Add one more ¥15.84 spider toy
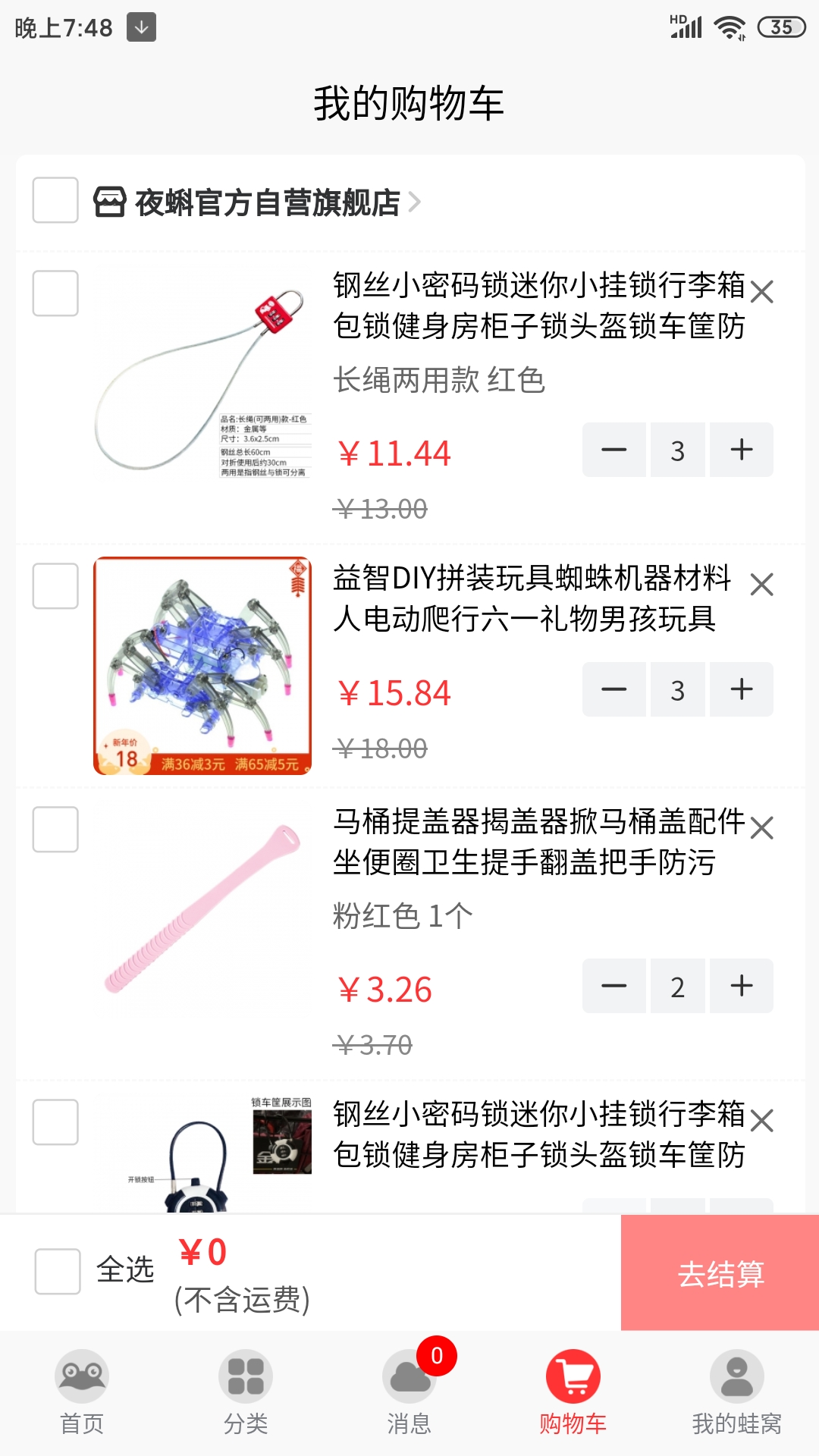This screenshot has height=1456, width=819. (741, 689)
